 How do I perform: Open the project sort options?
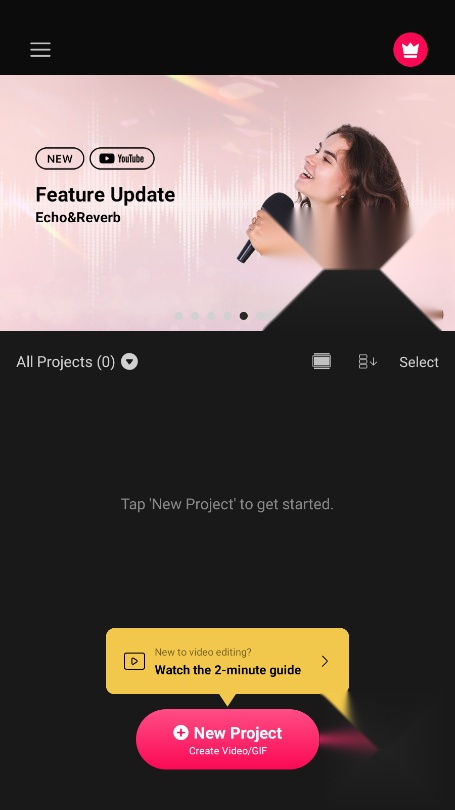tap(367, 361)
